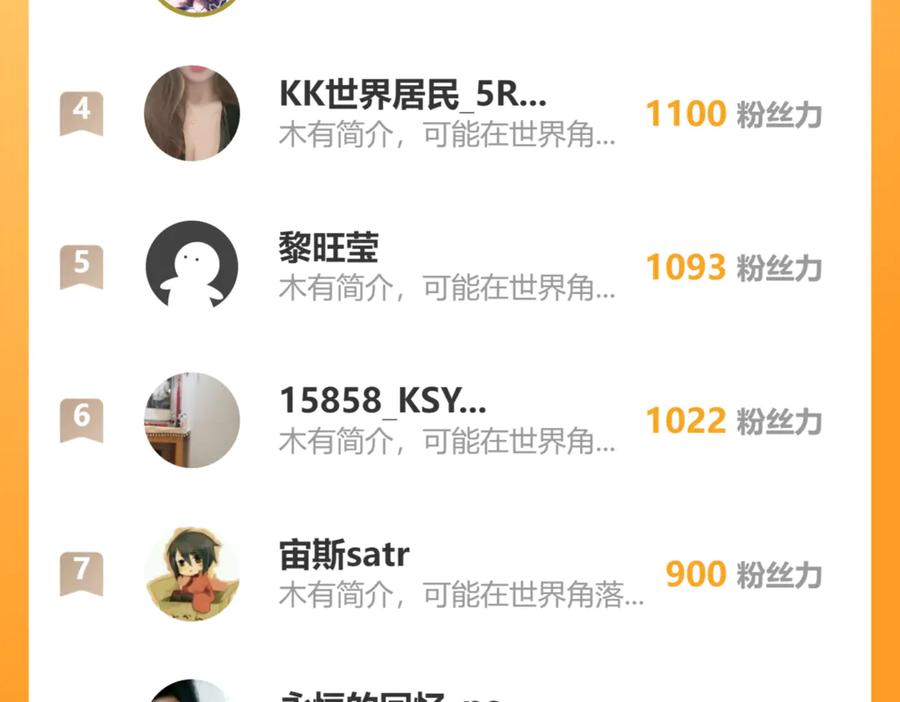
Task: Open 黎旺莹's profile row
Action: [x=449, y=267]
